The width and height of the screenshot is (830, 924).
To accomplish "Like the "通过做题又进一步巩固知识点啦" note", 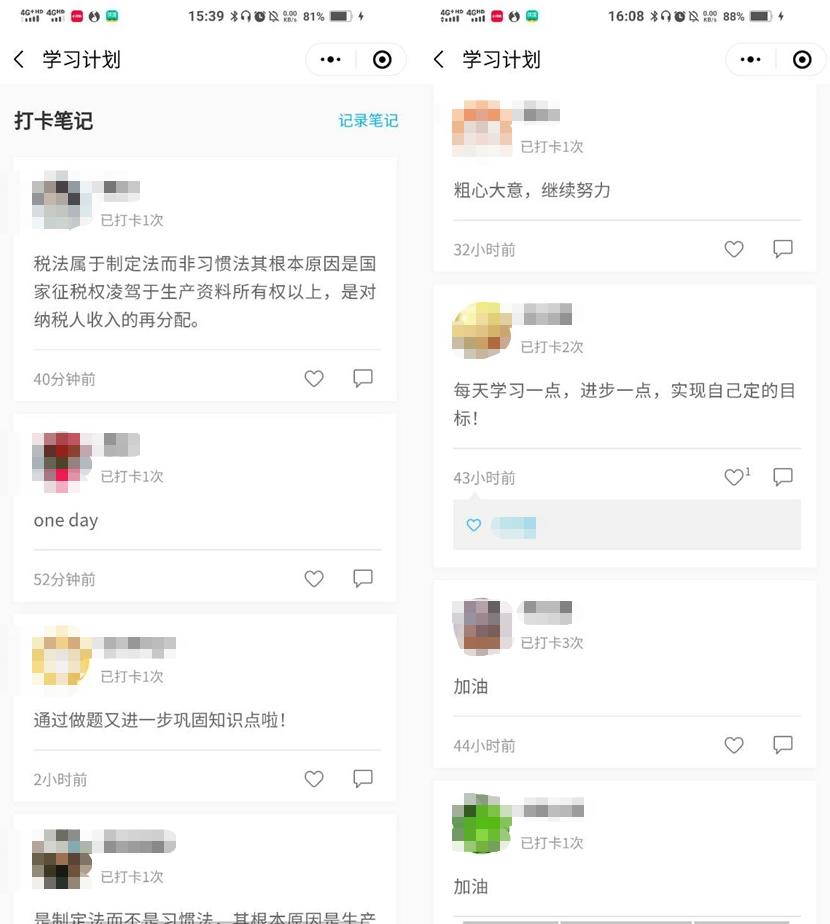I will (313, 778).
